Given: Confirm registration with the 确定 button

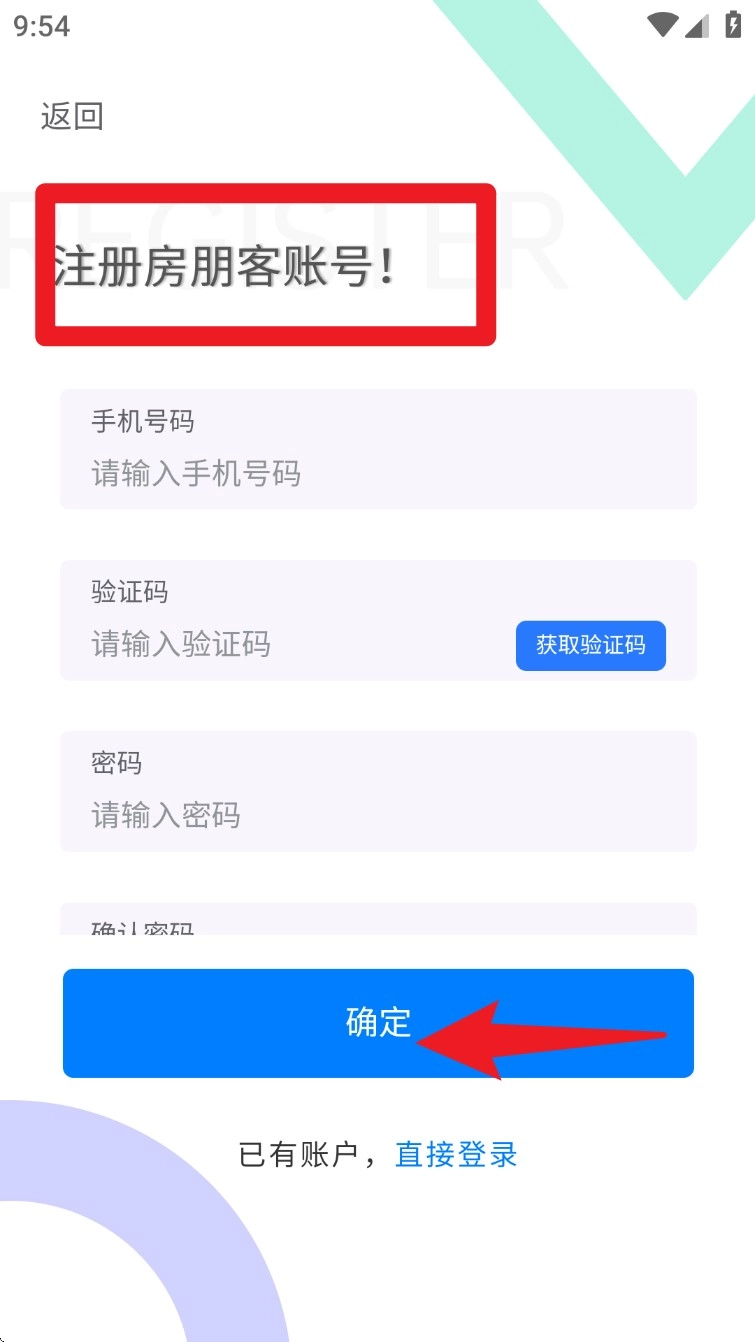Looking at the screenshot, I should [378, 1022].
